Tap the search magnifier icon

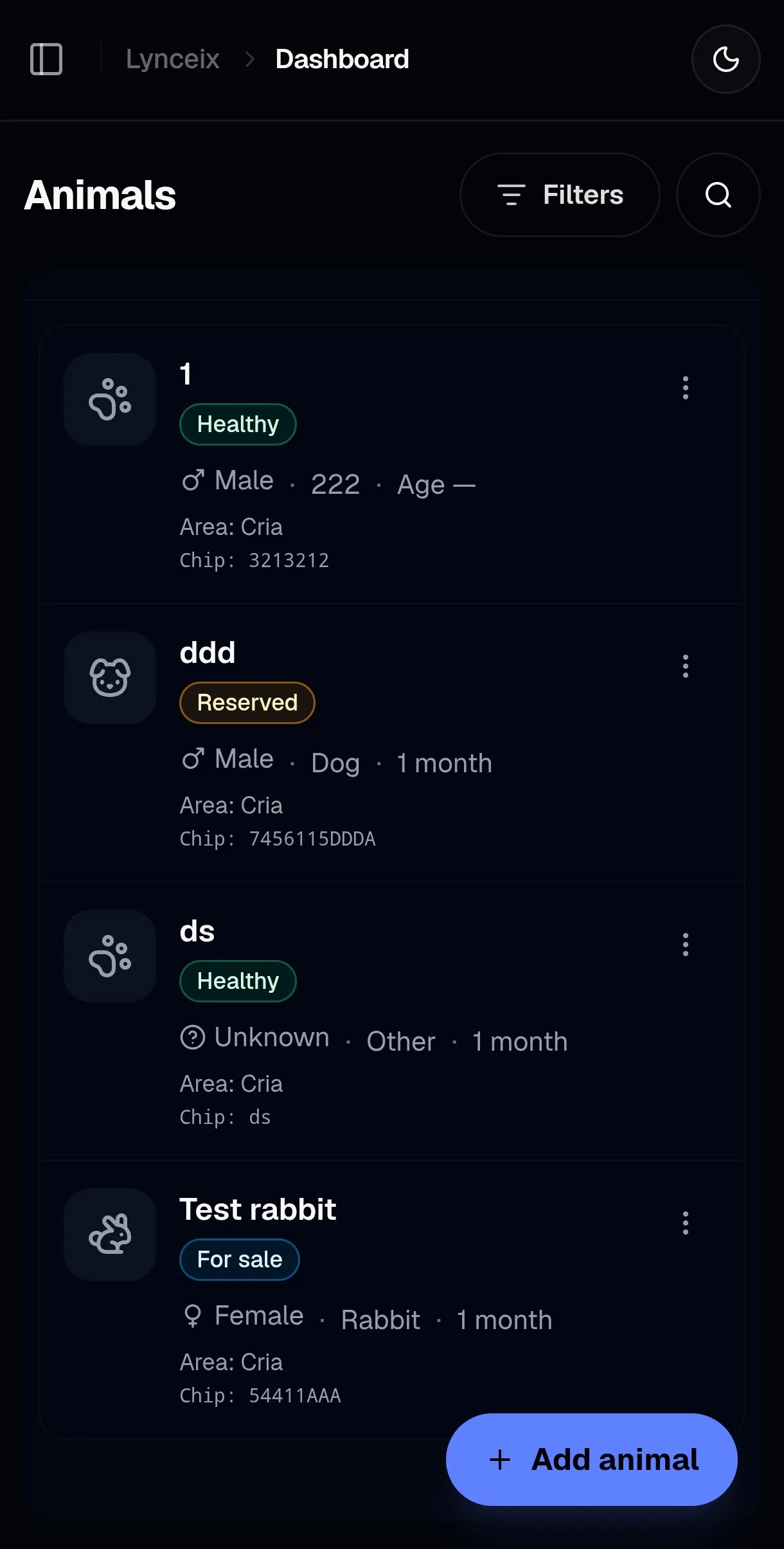click(718, 195)
